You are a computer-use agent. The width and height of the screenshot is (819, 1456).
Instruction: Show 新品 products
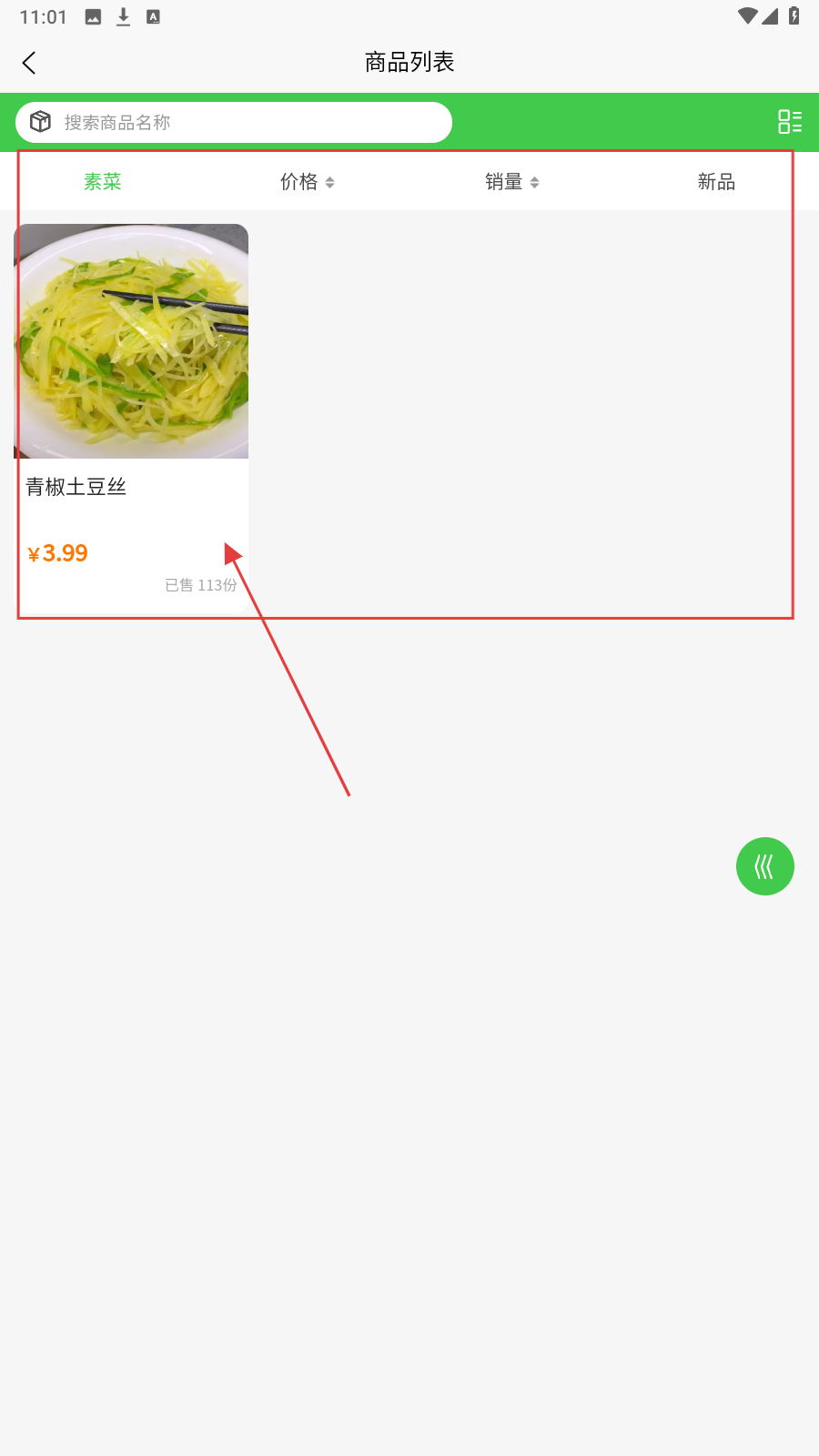[x=716, y=182]
